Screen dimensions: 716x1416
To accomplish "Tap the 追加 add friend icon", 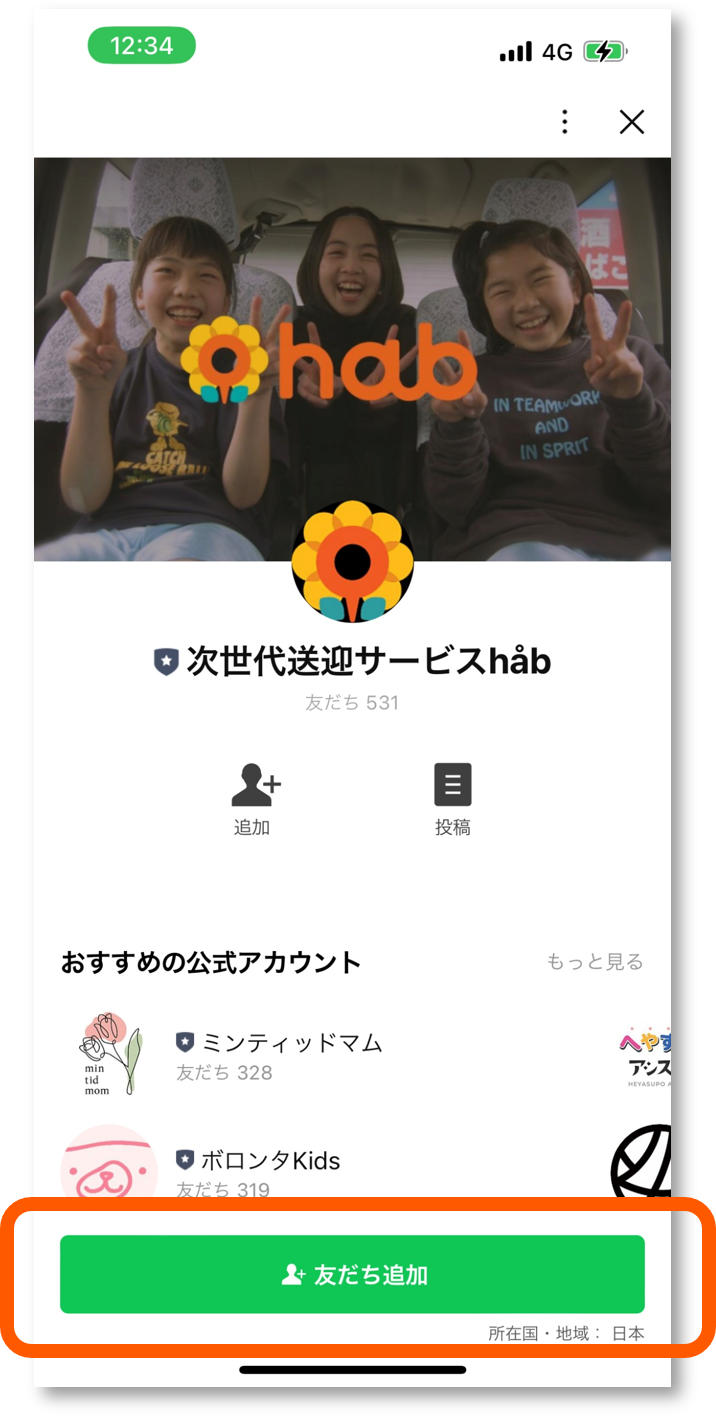I will tap(254, 798).
